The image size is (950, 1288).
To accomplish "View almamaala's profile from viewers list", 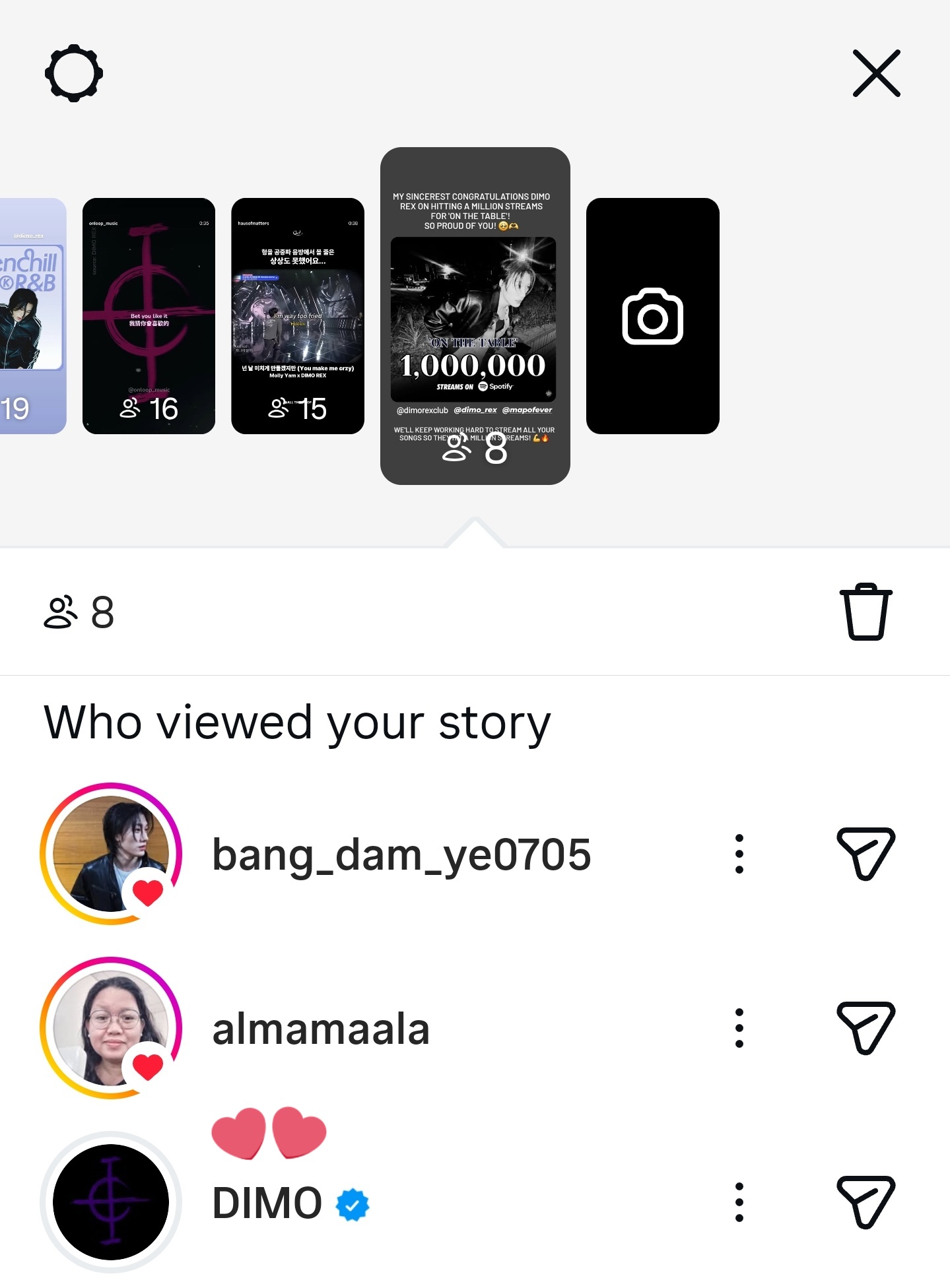I will [321, 1029].
